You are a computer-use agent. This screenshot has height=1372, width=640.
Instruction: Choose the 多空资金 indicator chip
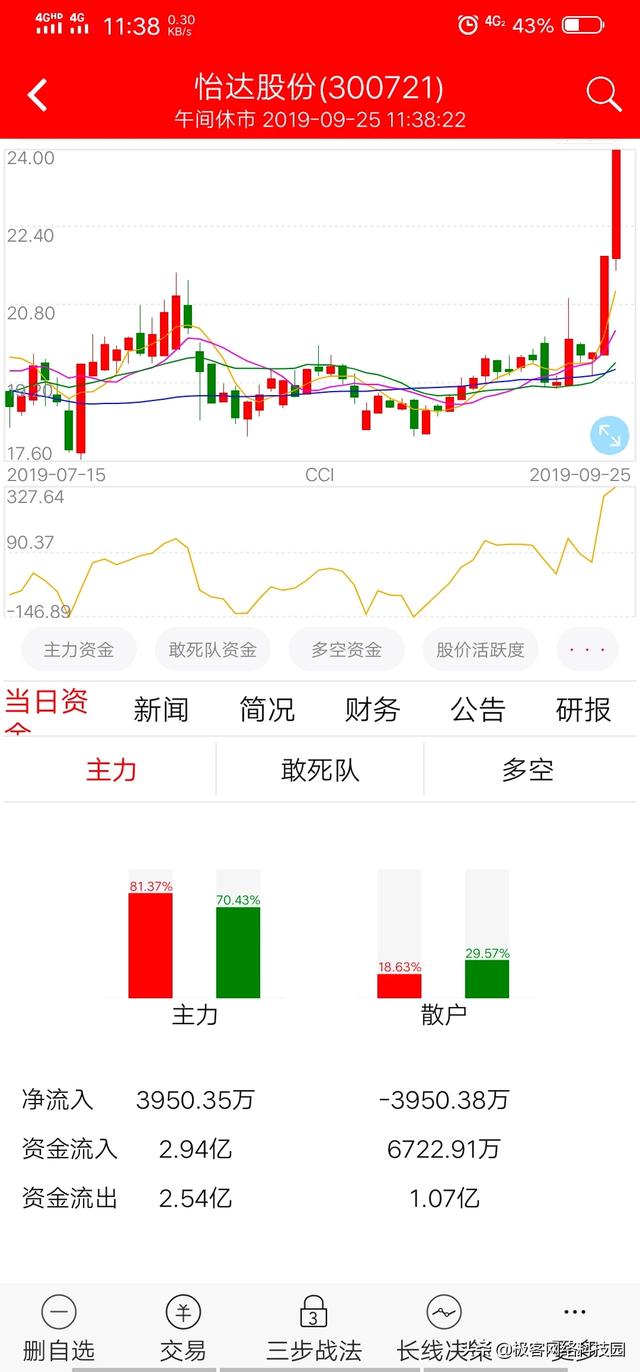pos(346,650)
